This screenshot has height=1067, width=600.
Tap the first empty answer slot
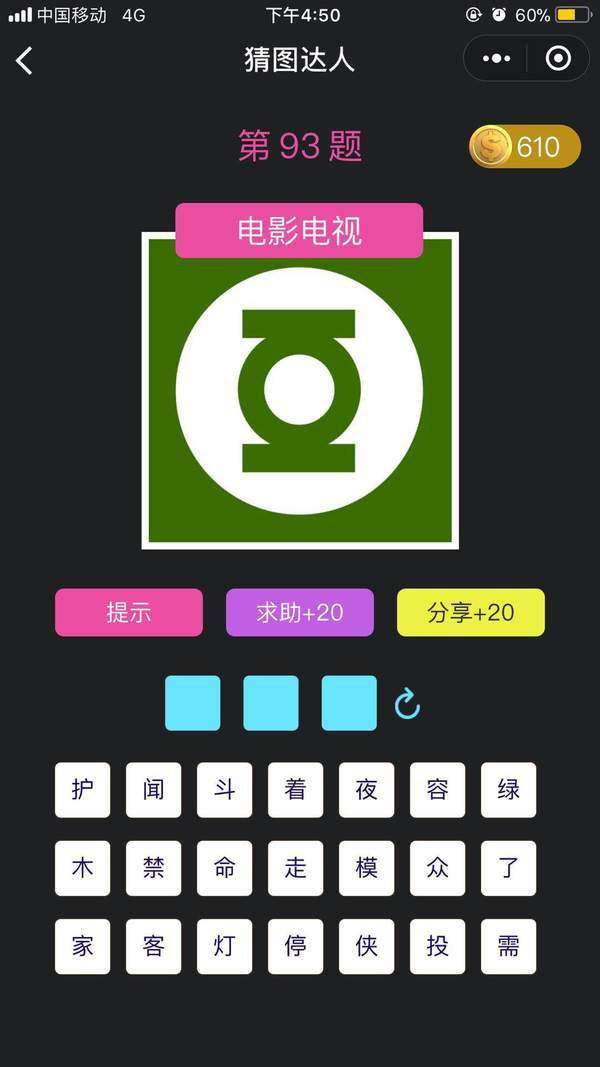pyautogui.click(x=193, y=703)
